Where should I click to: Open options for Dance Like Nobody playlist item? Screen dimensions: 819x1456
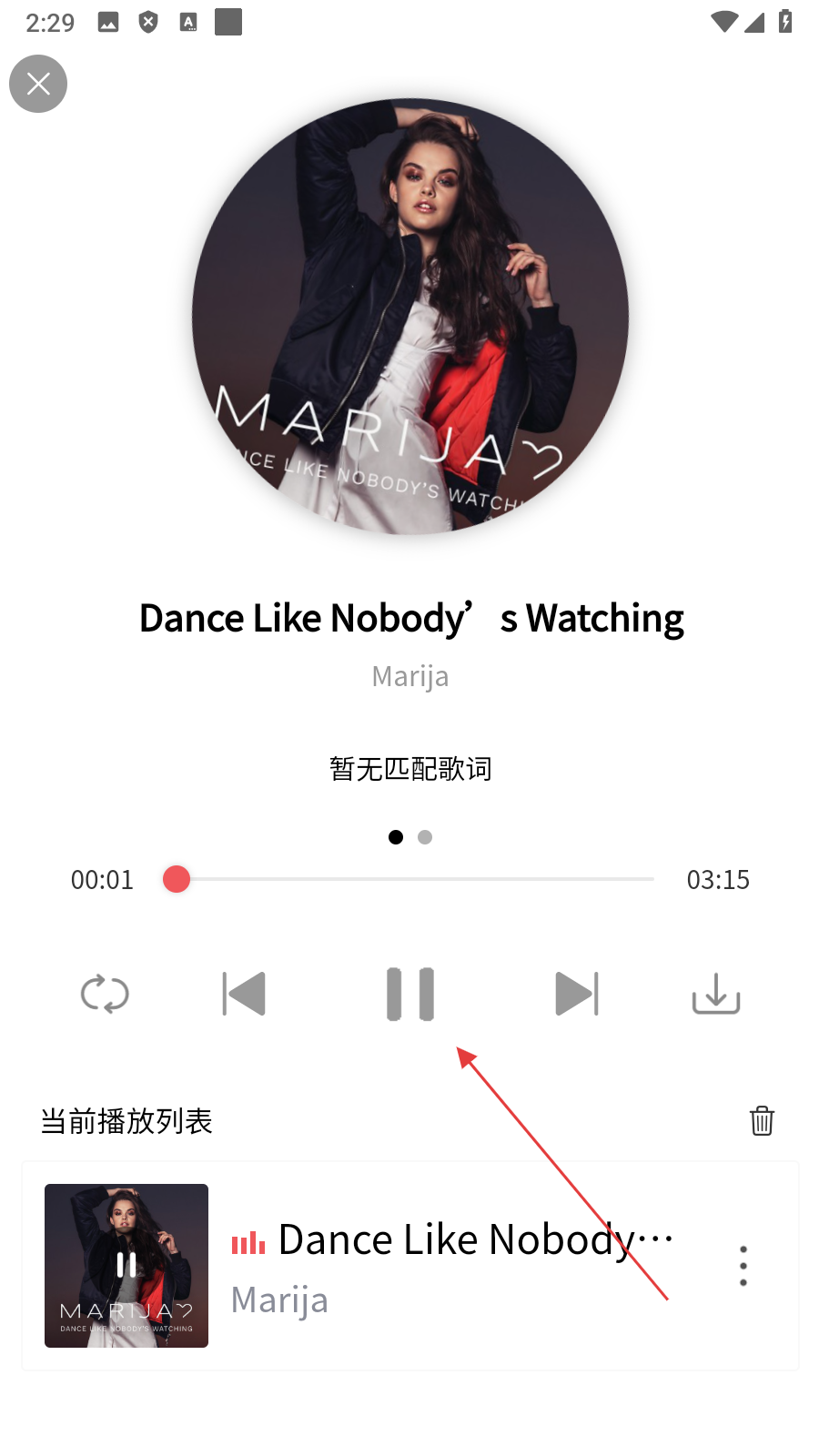tap(743, 1266)
